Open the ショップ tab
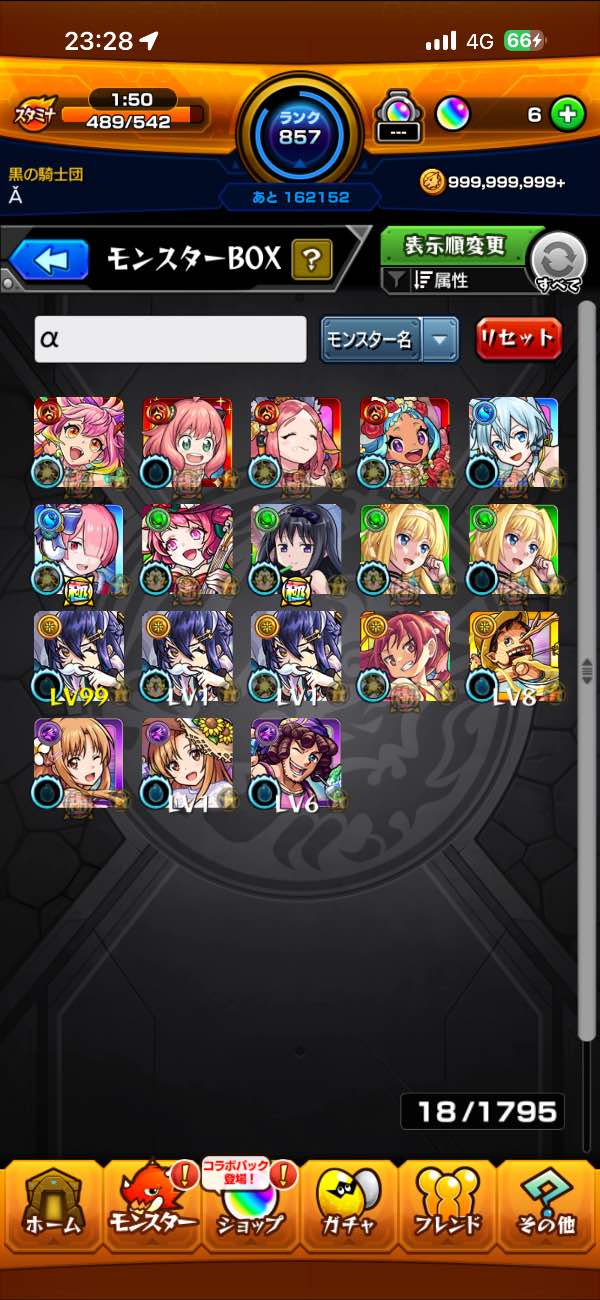 click(x=250, y=1210)
